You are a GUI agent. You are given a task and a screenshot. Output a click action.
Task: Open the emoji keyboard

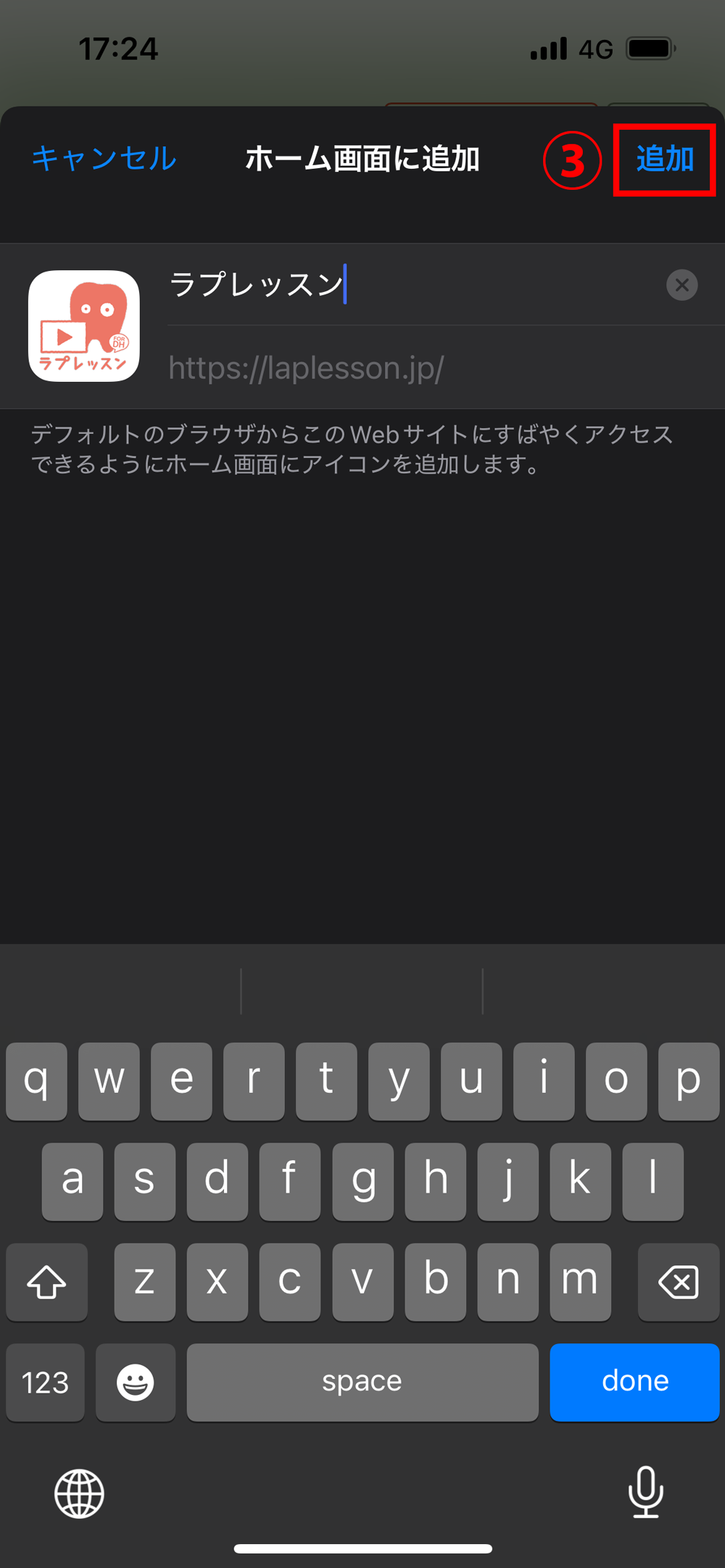136,1382
